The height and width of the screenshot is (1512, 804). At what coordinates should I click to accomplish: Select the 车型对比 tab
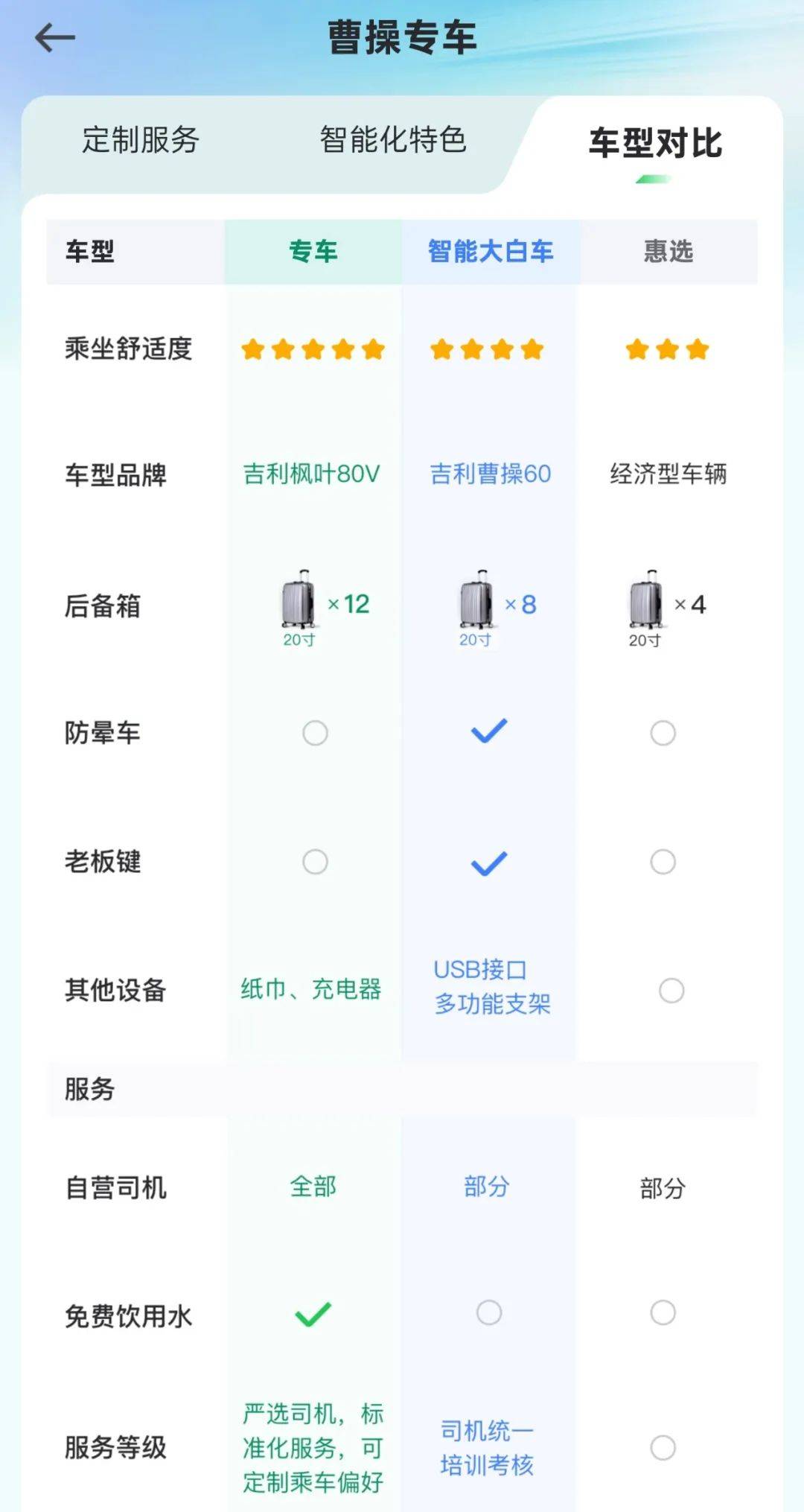point(655,143)
